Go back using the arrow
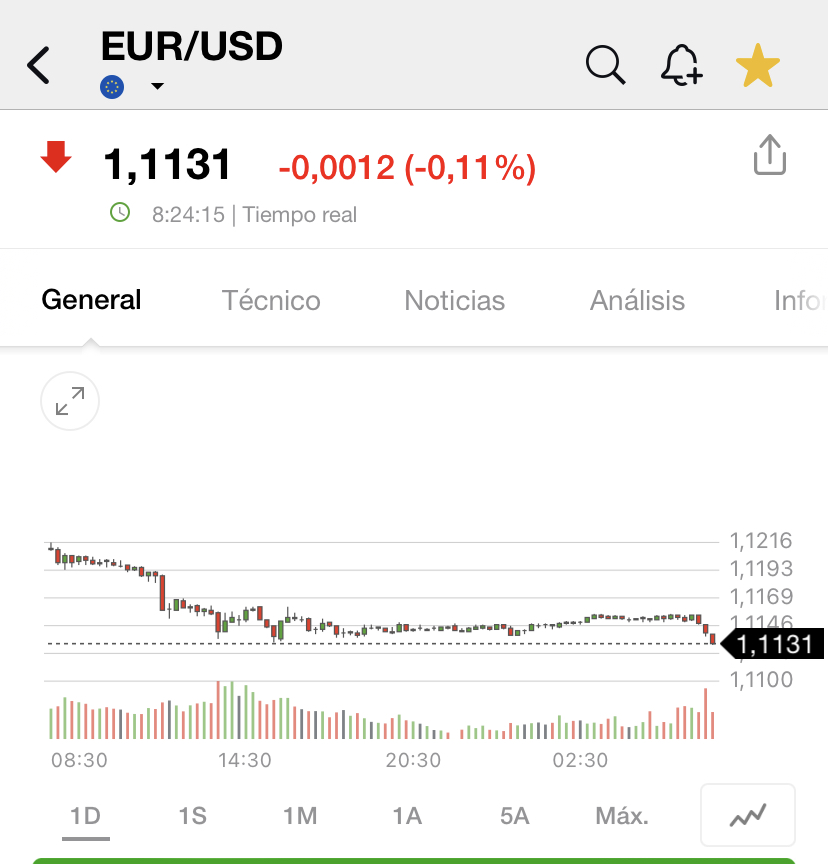Image resolution: width=828 pixels, height=864 pixels. coord(39,65)
